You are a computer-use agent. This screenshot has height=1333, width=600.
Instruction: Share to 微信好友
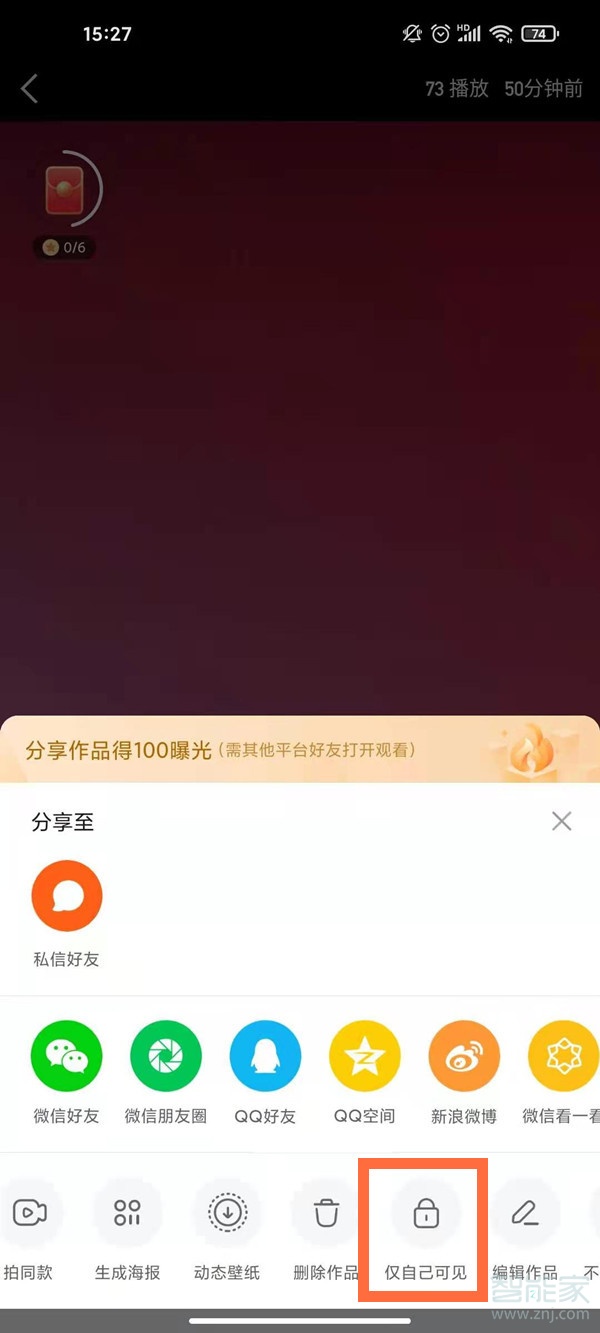point(67,1057)
